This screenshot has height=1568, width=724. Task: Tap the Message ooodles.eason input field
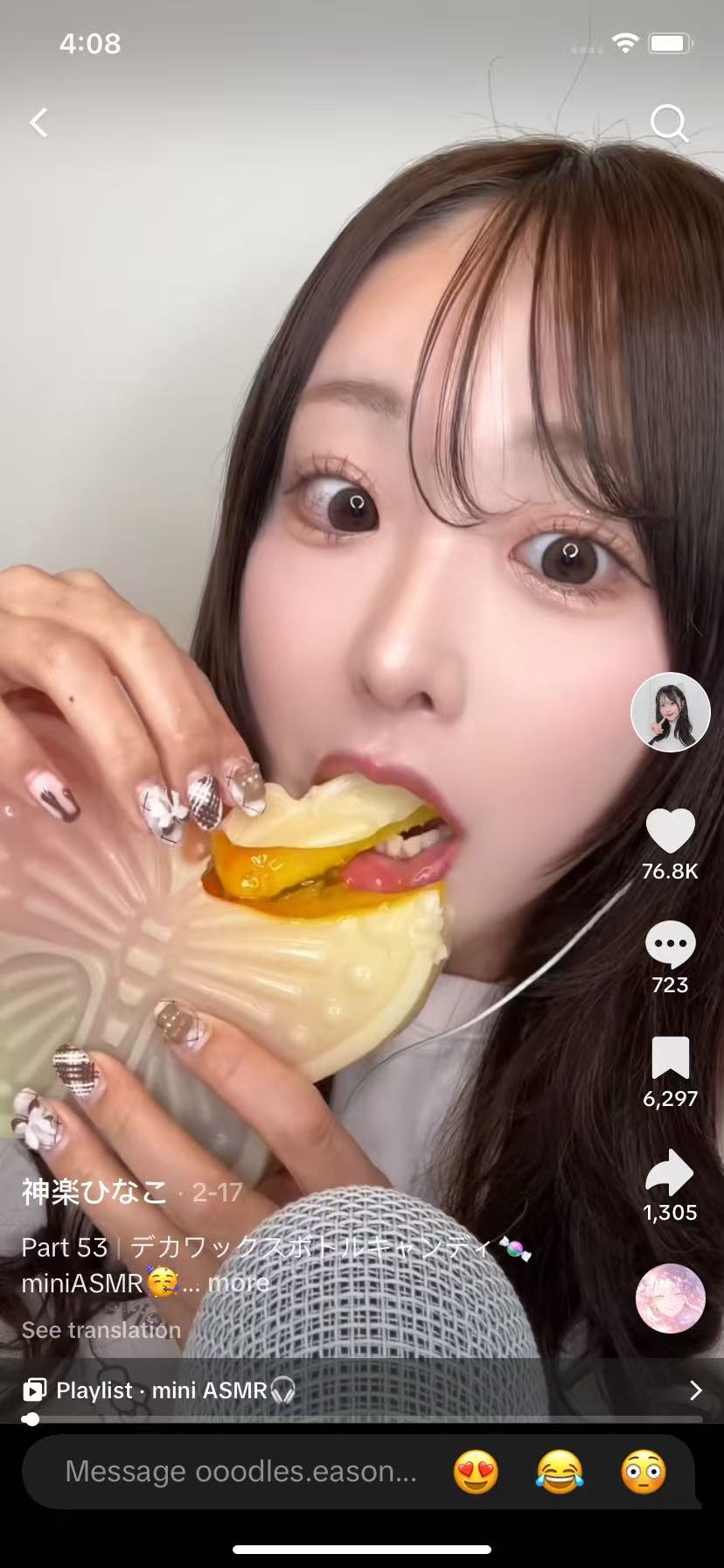240,1472
